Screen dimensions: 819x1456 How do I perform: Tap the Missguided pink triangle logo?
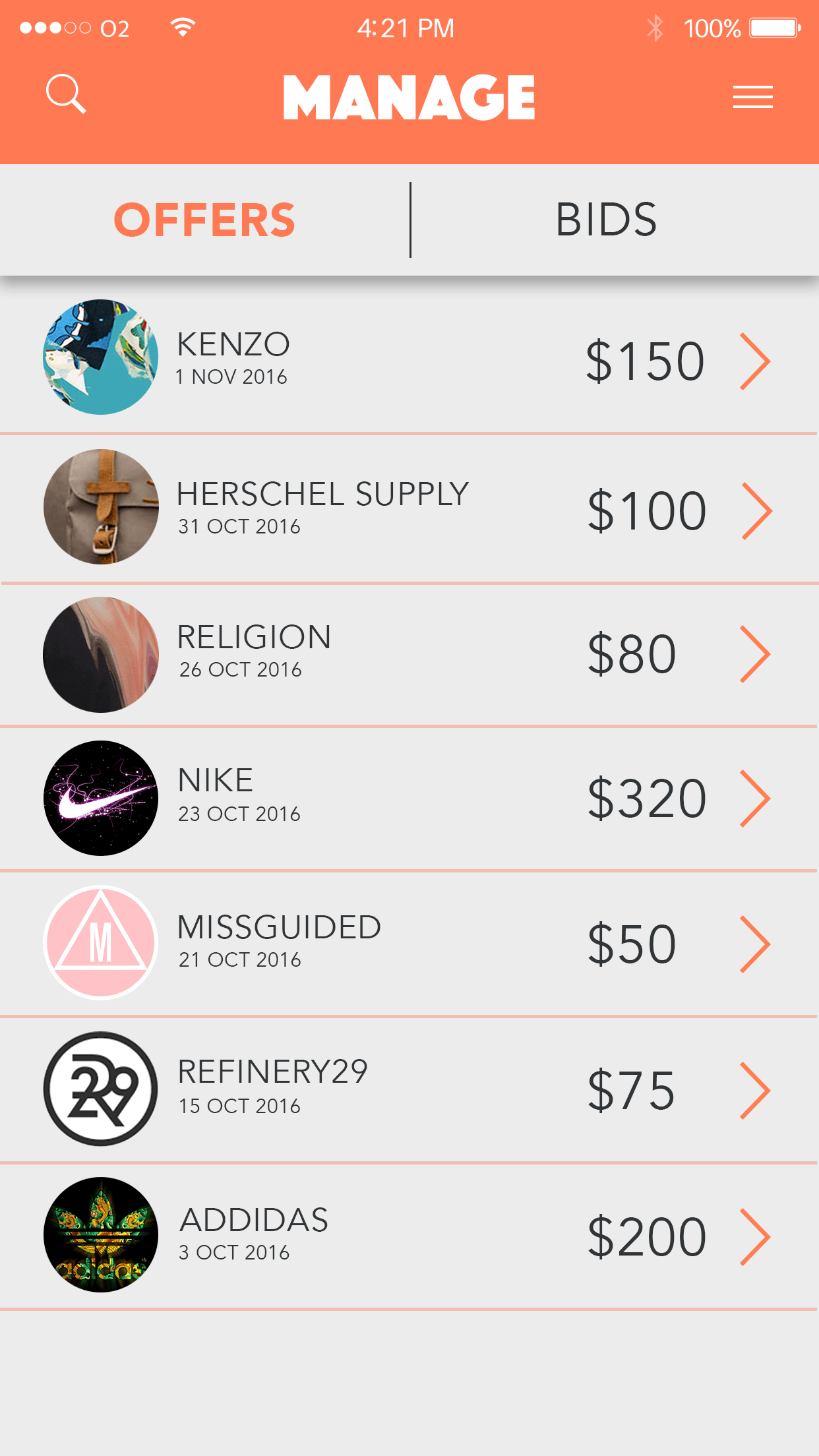100,943
